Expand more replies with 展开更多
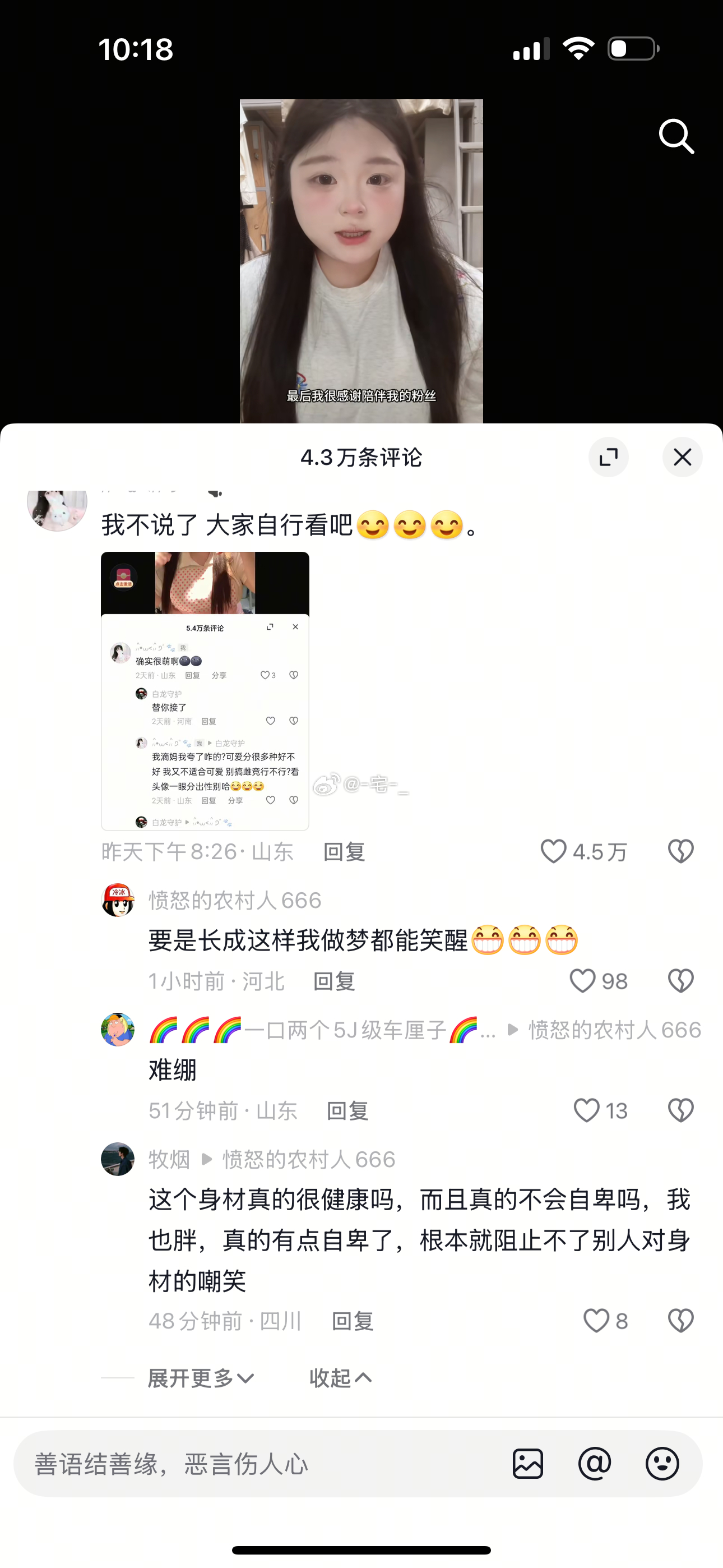 point(201,1377)
